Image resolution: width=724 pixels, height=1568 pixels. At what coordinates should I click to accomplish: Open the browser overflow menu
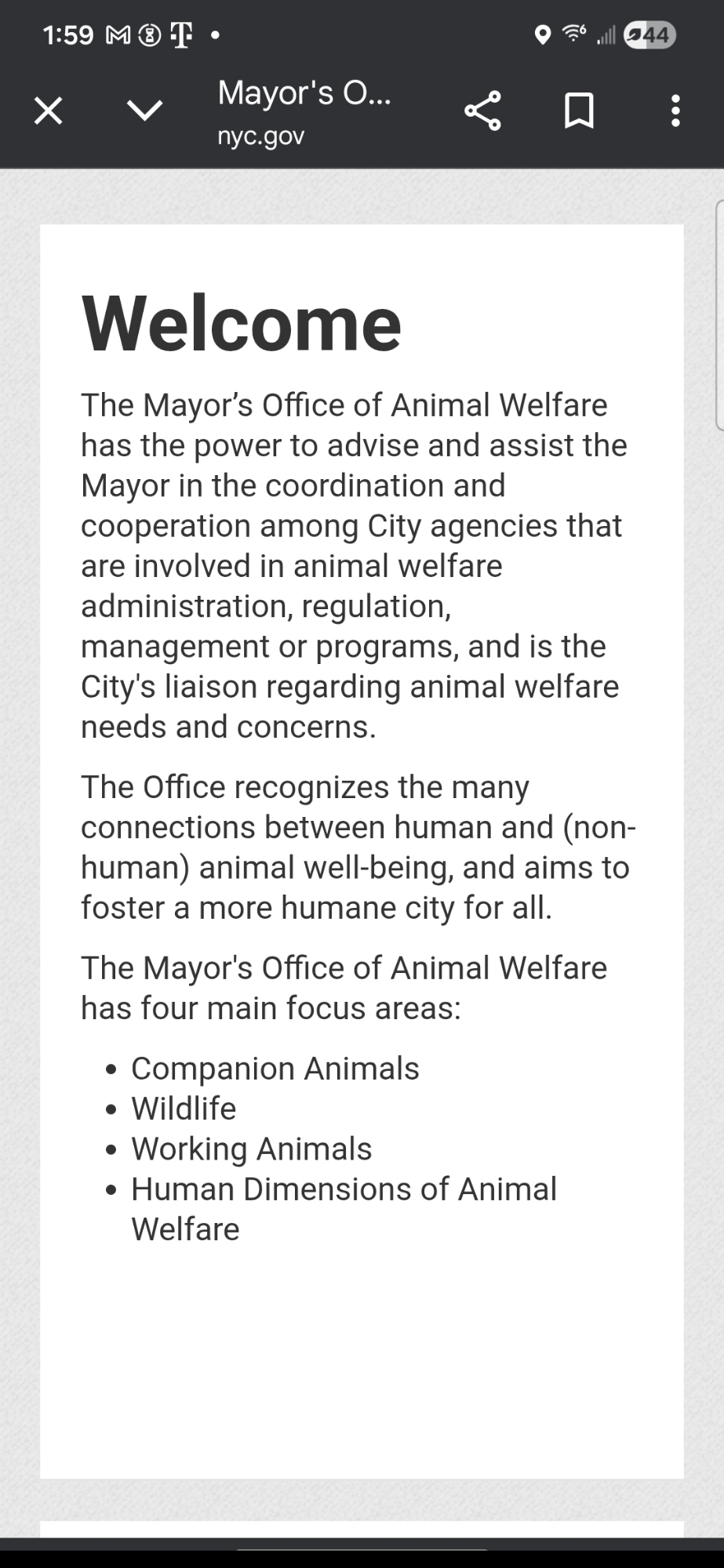tap(675, 111)
